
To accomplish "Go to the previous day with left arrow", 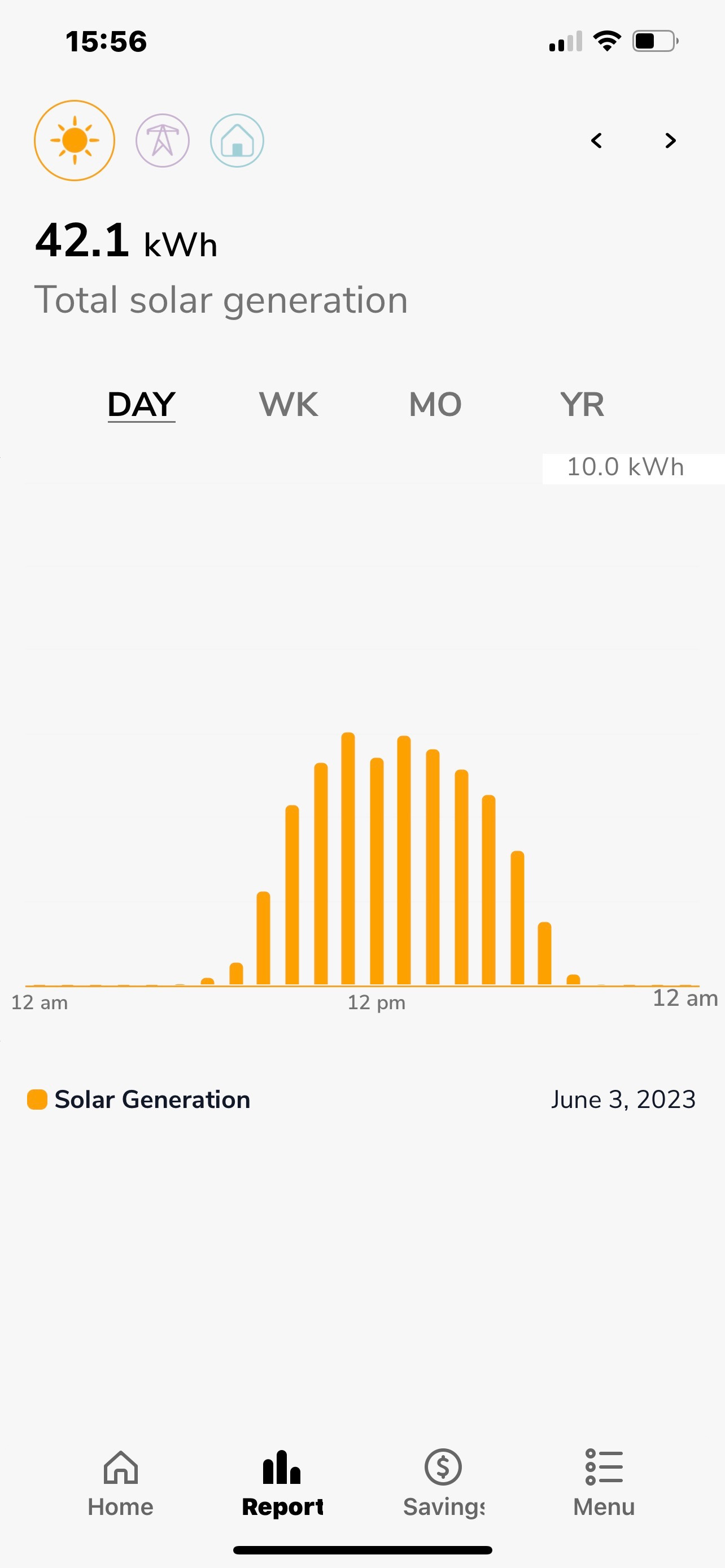I will click(597, 141).
